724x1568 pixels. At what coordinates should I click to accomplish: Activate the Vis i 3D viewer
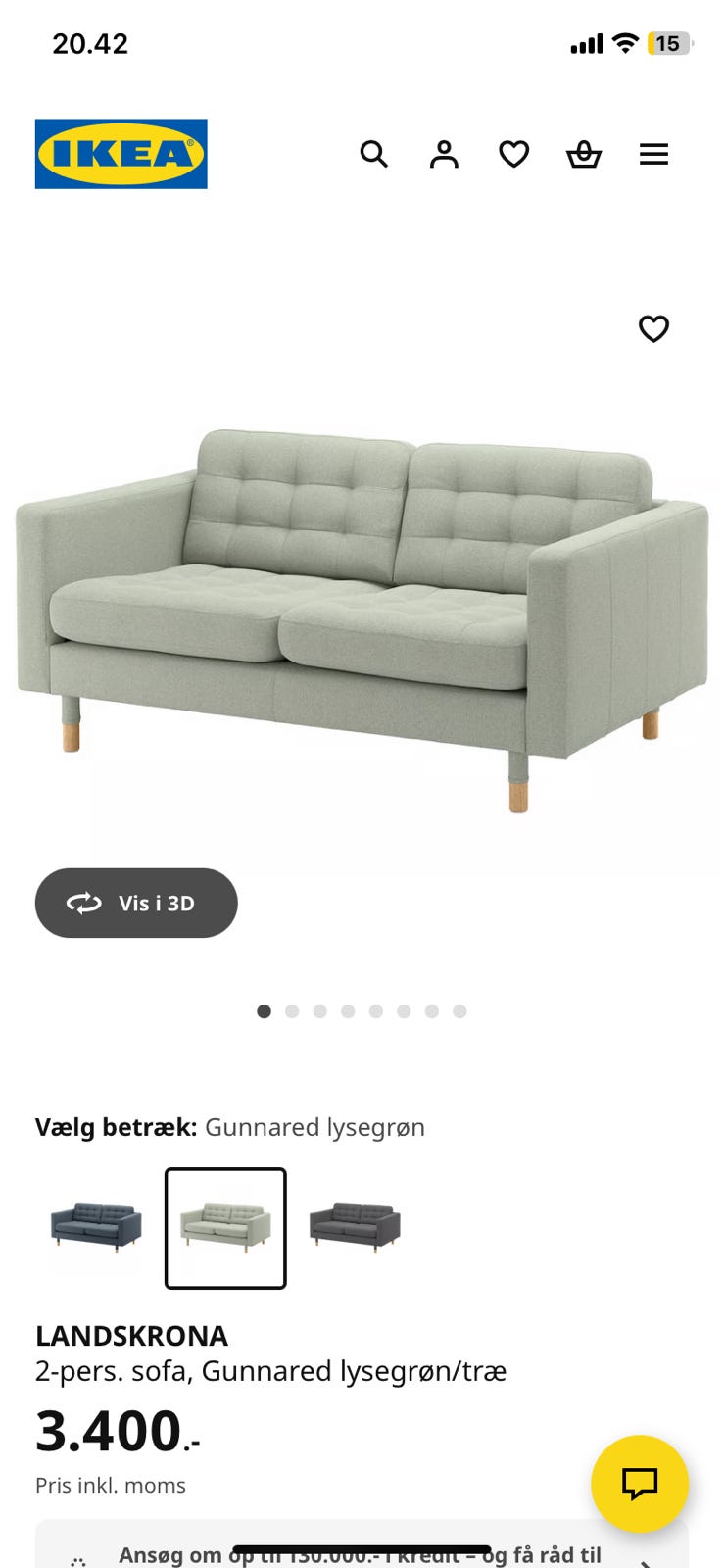(135, 903)
